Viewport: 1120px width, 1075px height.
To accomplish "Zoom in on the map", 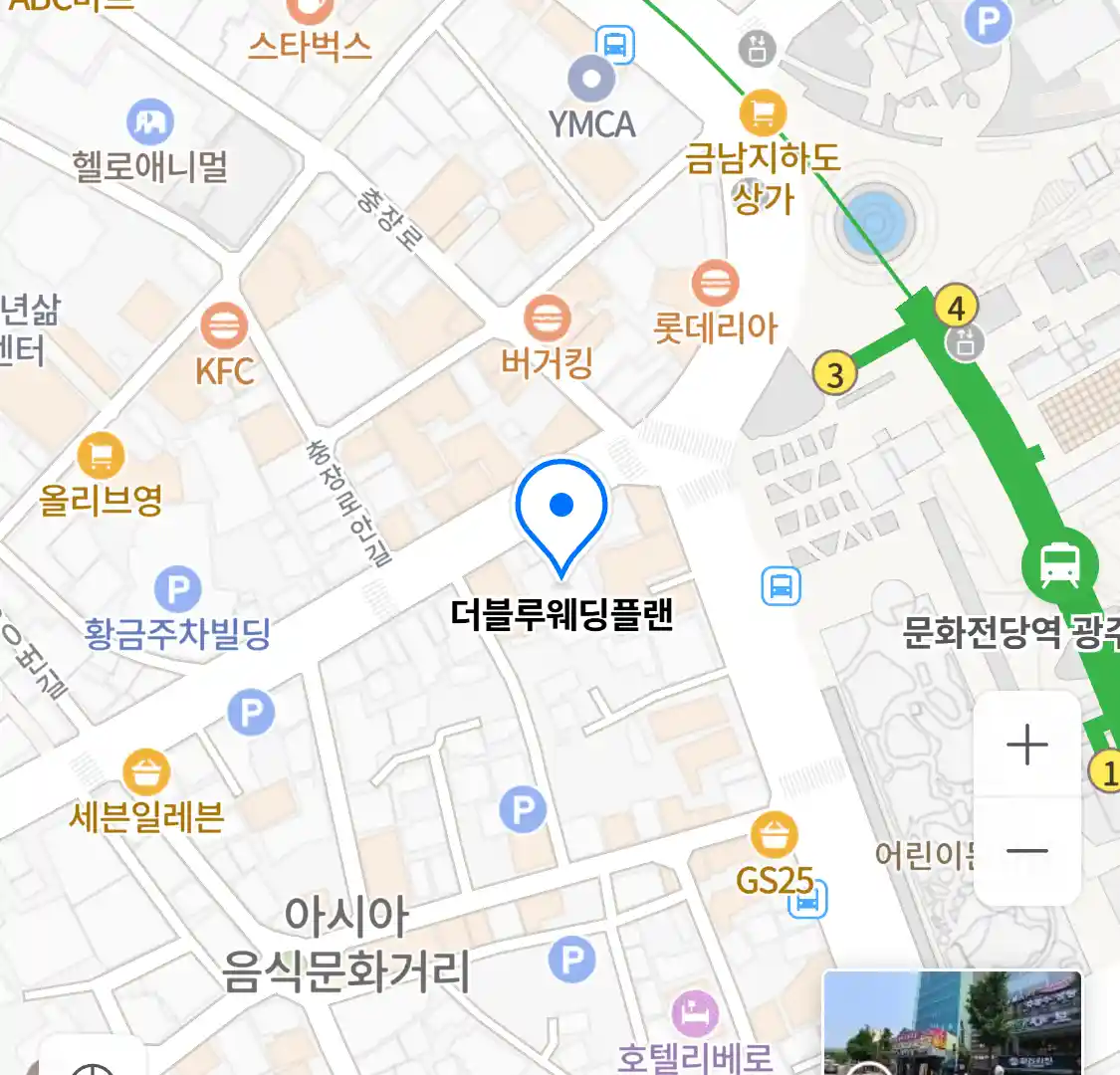I will pos(1027,745).
